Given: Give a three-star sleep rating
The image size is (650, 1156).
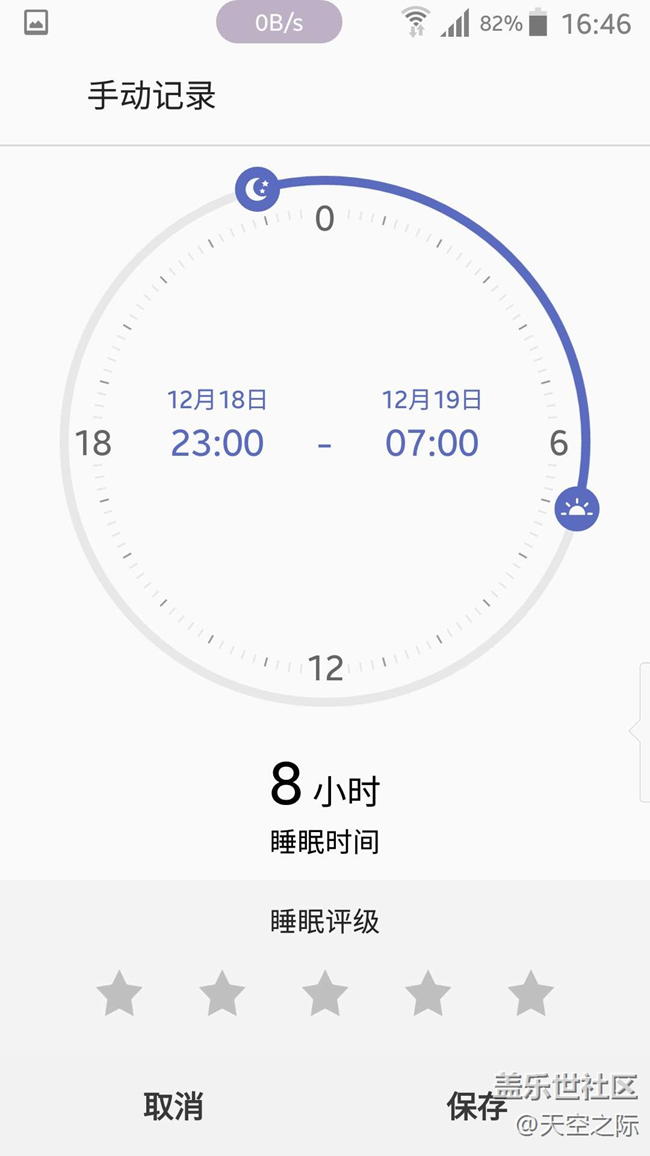Looking at the screenshot, I should click(325, 993).
